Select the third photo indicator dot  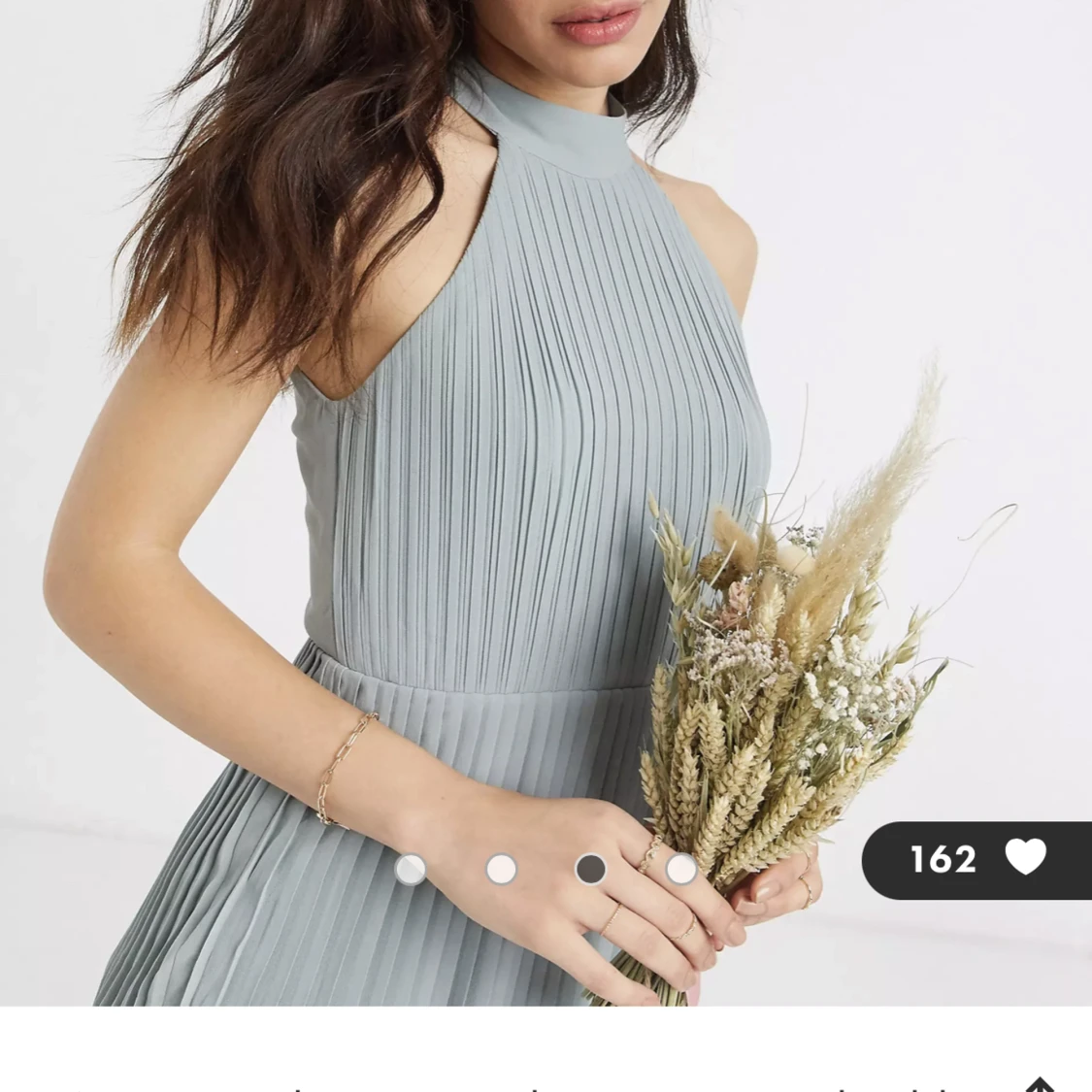[591, 869]
